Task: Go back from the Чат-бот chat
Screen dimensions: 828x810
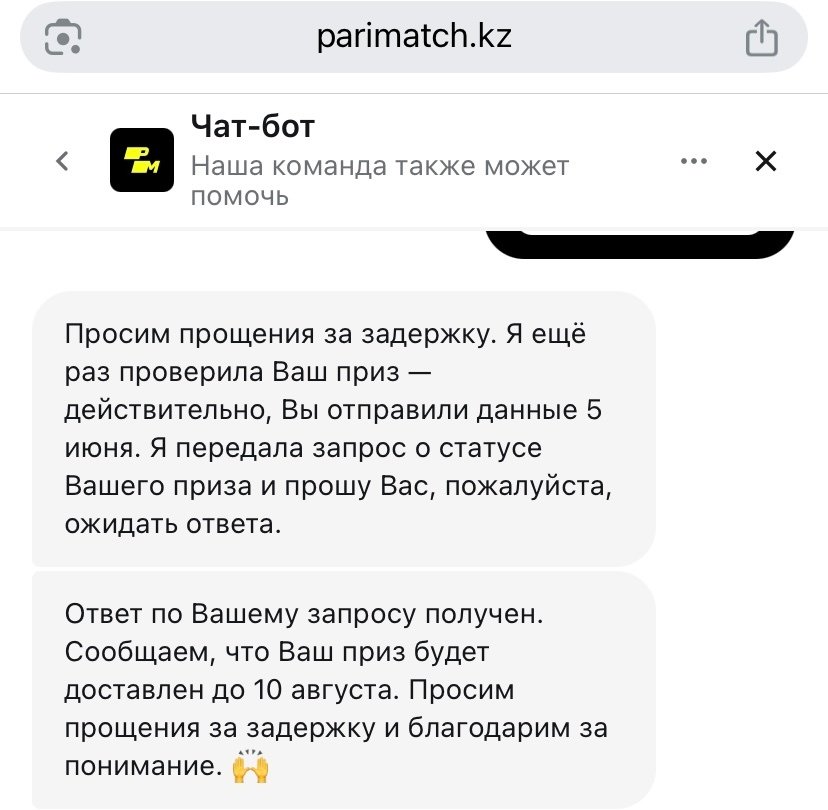Action: [62, 161]
